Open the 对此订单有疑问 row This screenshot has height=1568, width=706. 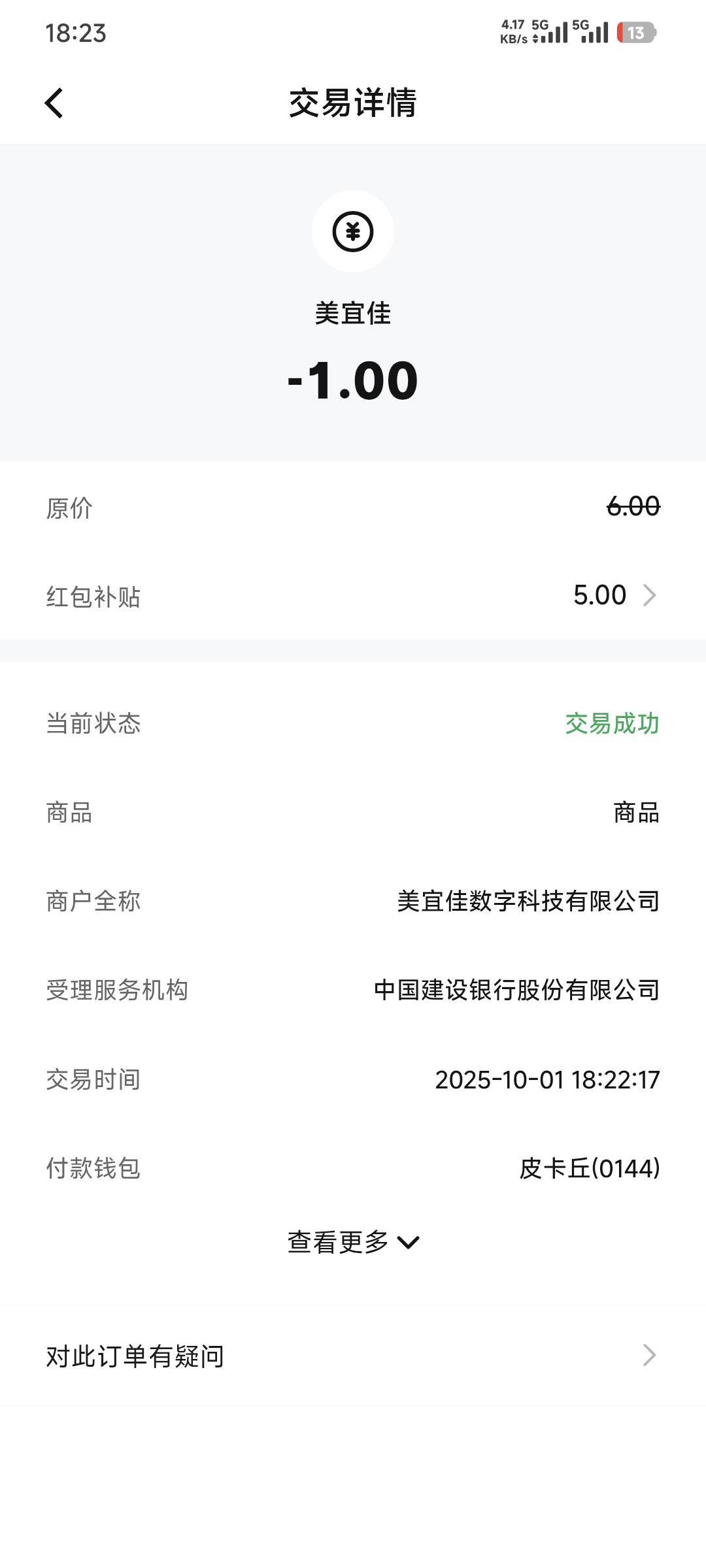tap(353, 1356)
